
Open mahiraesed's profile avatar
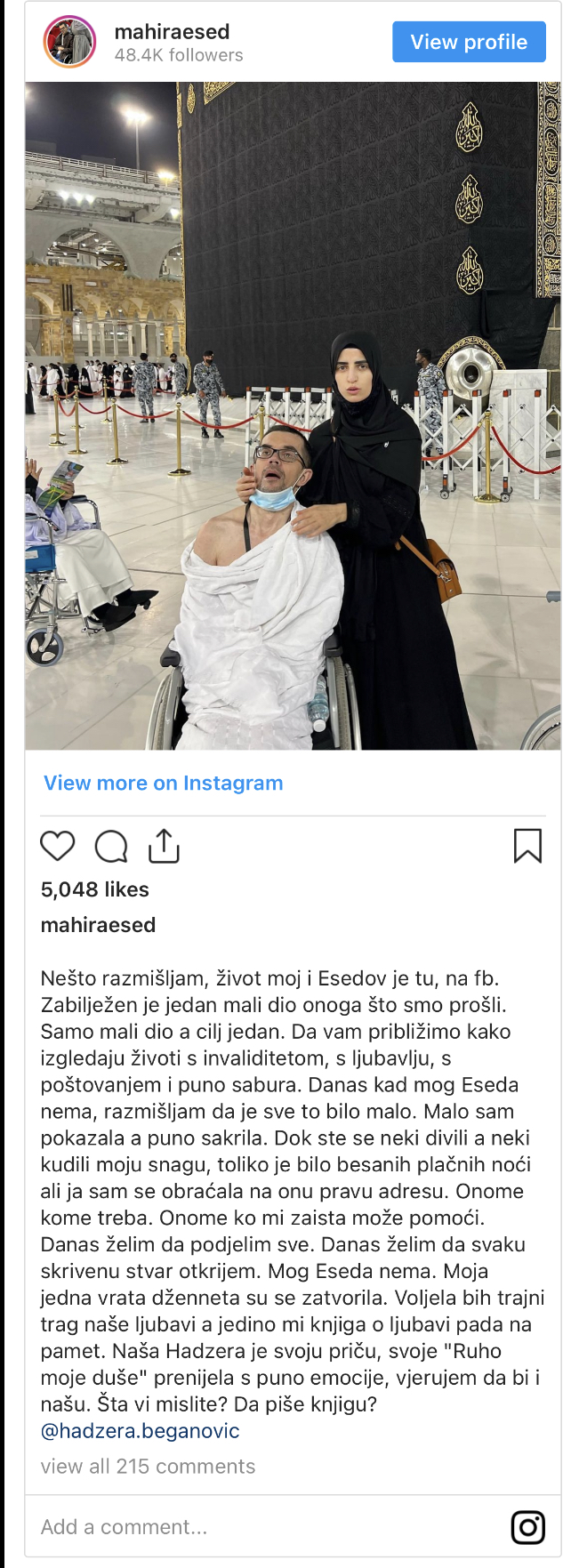(69, 42)
